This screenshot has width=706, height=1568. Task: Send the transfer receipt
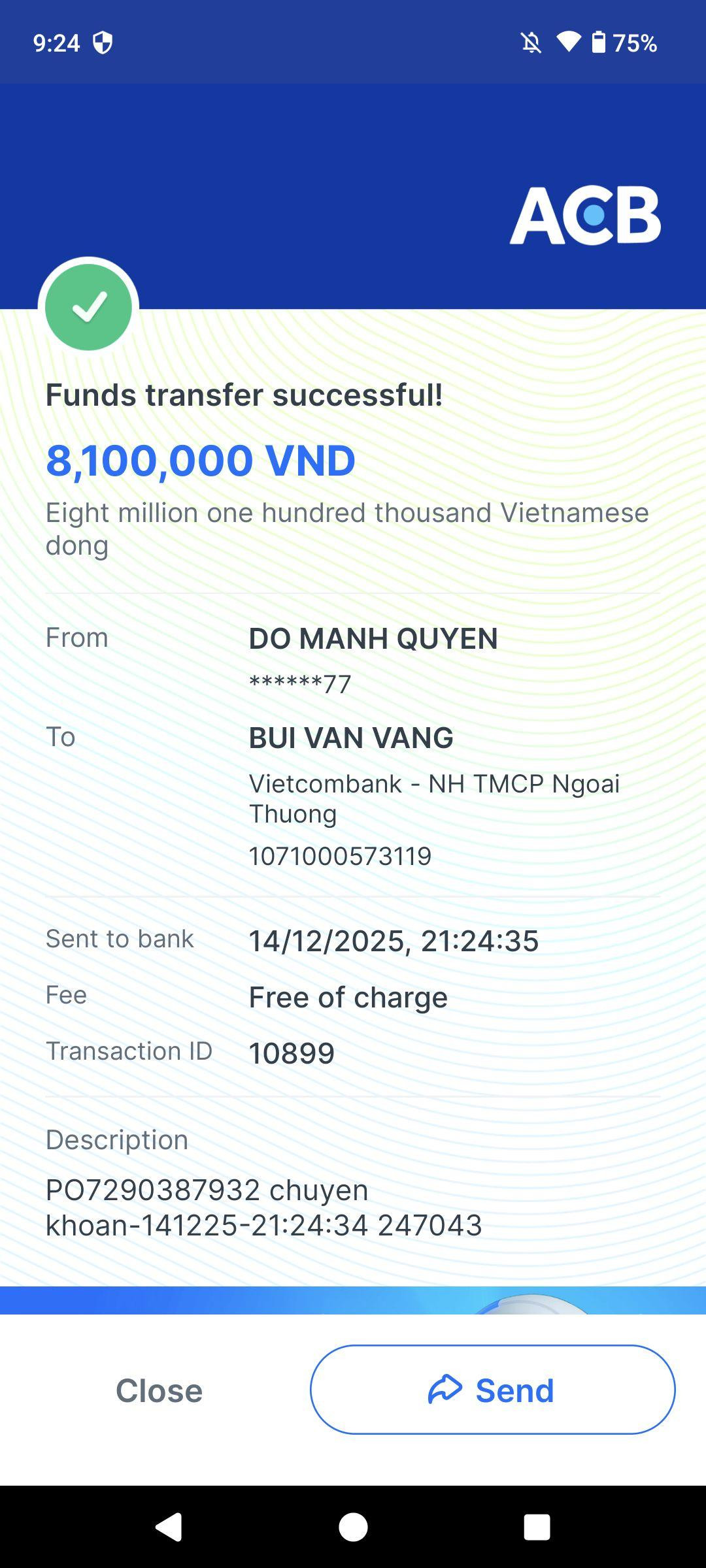492,1390
